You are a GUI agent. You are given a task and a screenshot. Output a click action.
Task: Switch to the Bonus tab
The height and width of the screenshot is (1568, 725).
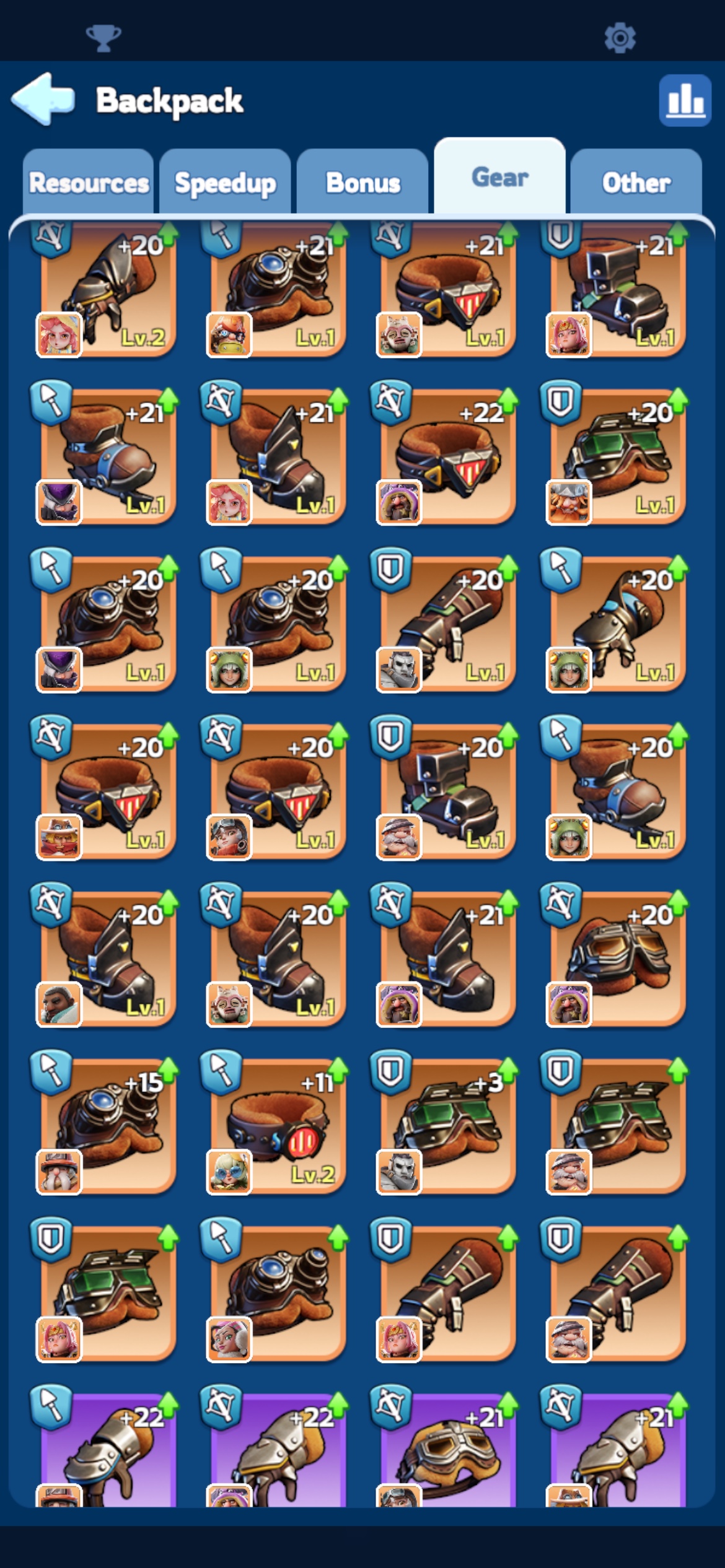[362, 182]
